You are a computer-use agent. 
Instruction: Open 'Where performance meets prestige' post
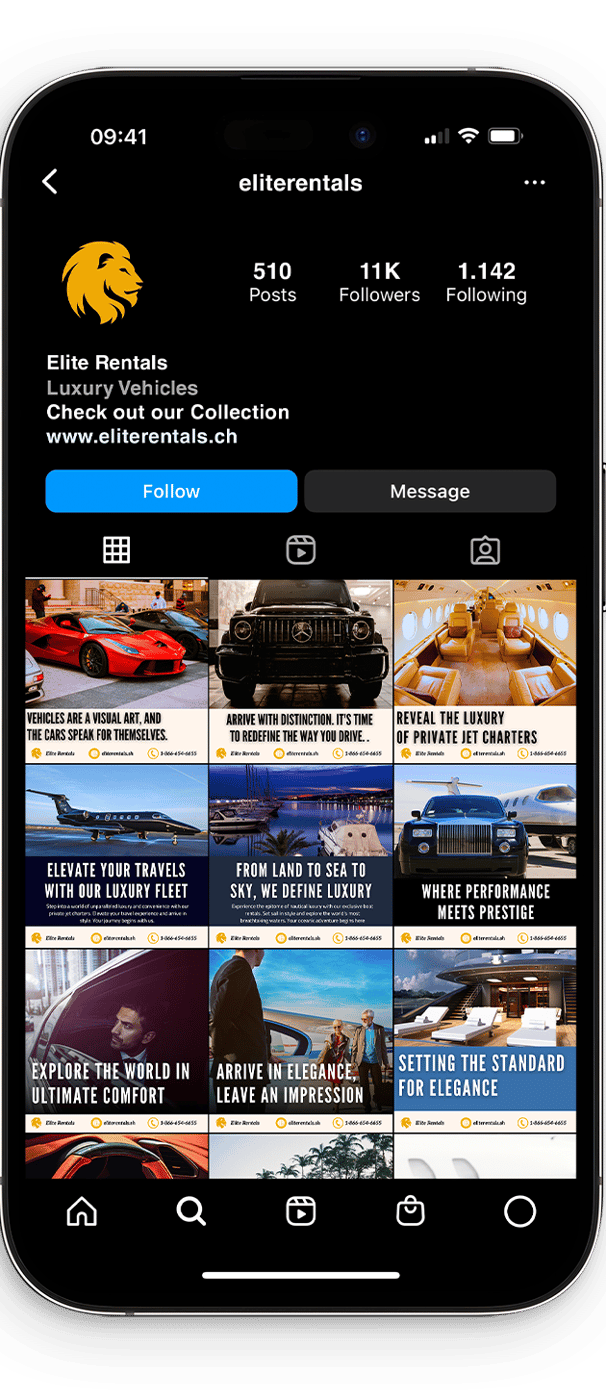pyautogui.click(x=485, y=855)
